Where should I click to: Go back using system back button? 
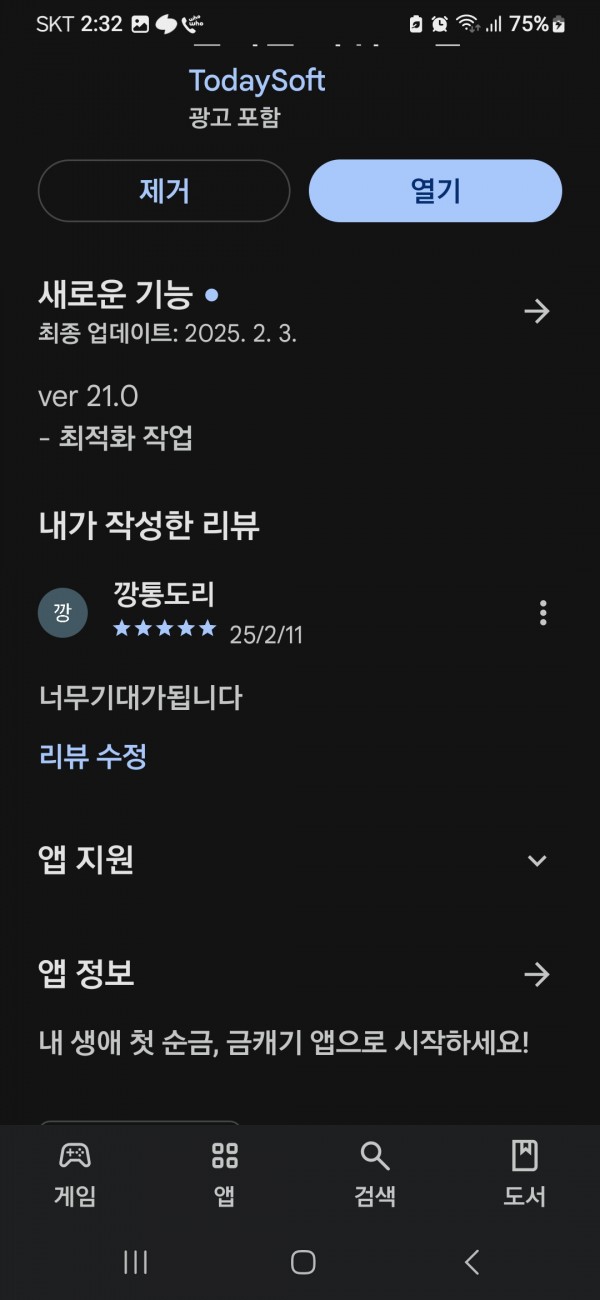(x=472, y=1262)
